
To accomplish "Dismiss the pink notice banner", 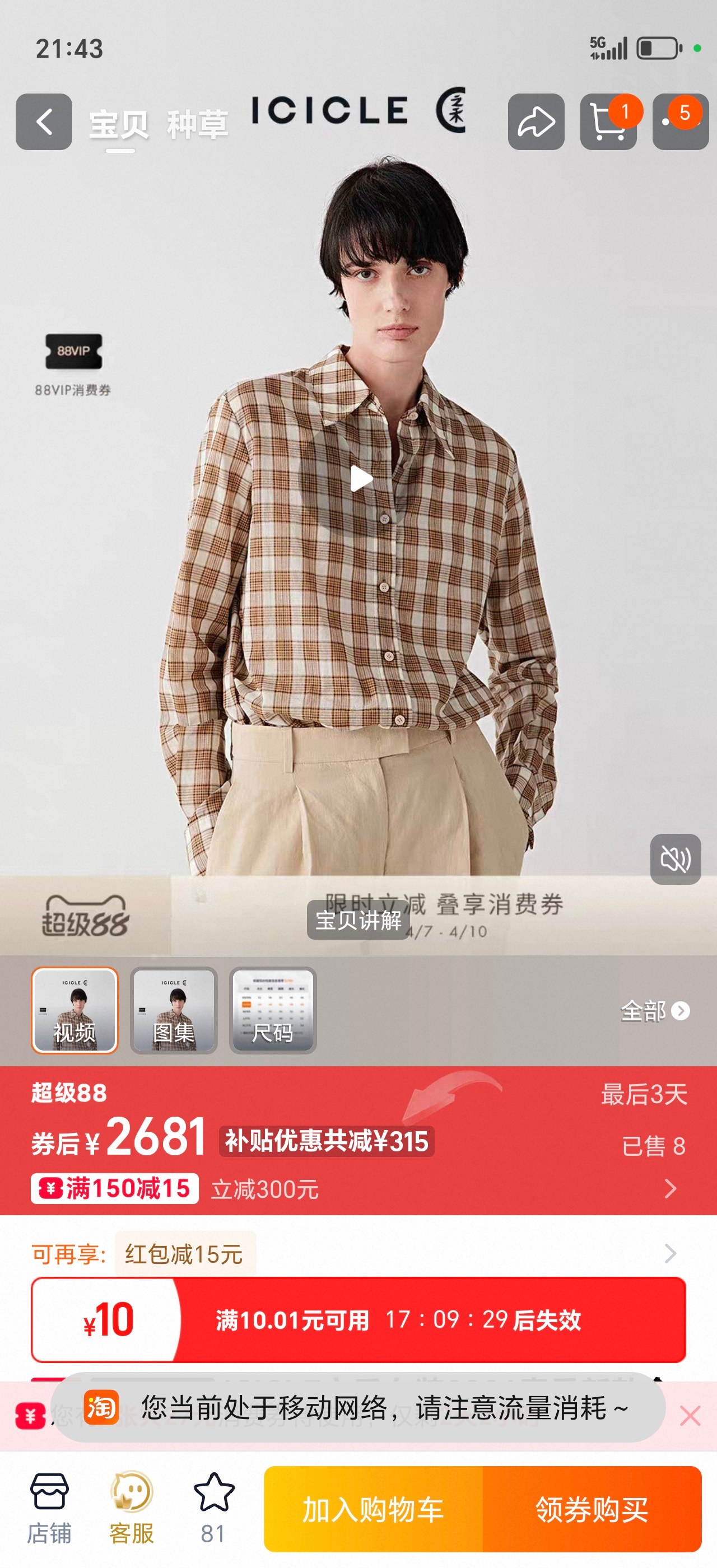I will (690, 1416).
